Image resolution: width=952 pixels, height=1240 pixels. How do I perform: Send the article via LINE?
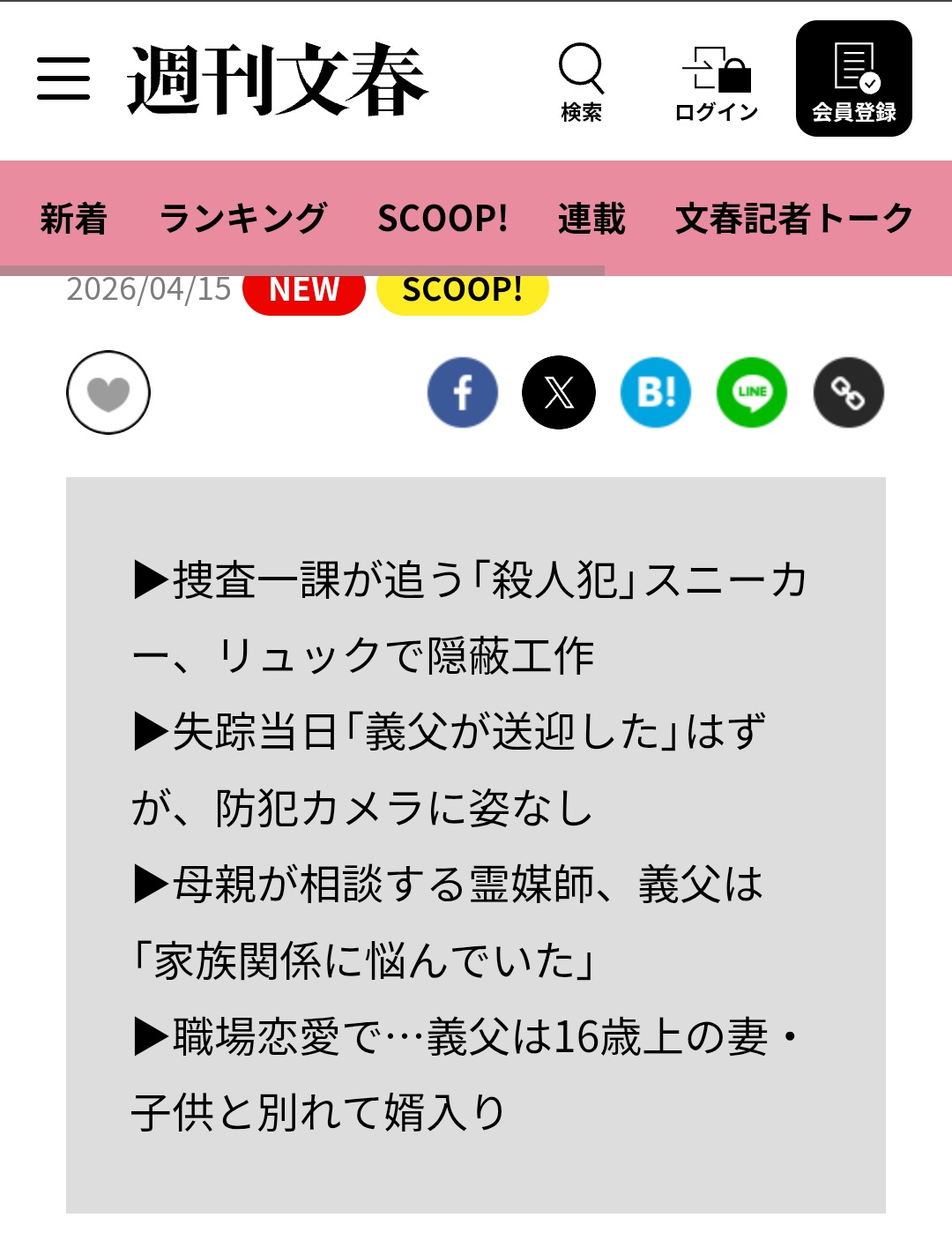(x=752, y=392)
